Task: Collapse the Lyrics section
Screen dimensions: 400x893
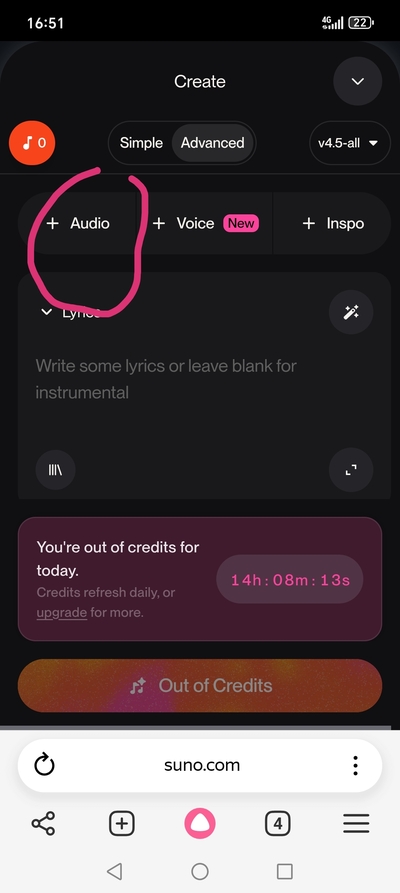Action: (47, 312)
